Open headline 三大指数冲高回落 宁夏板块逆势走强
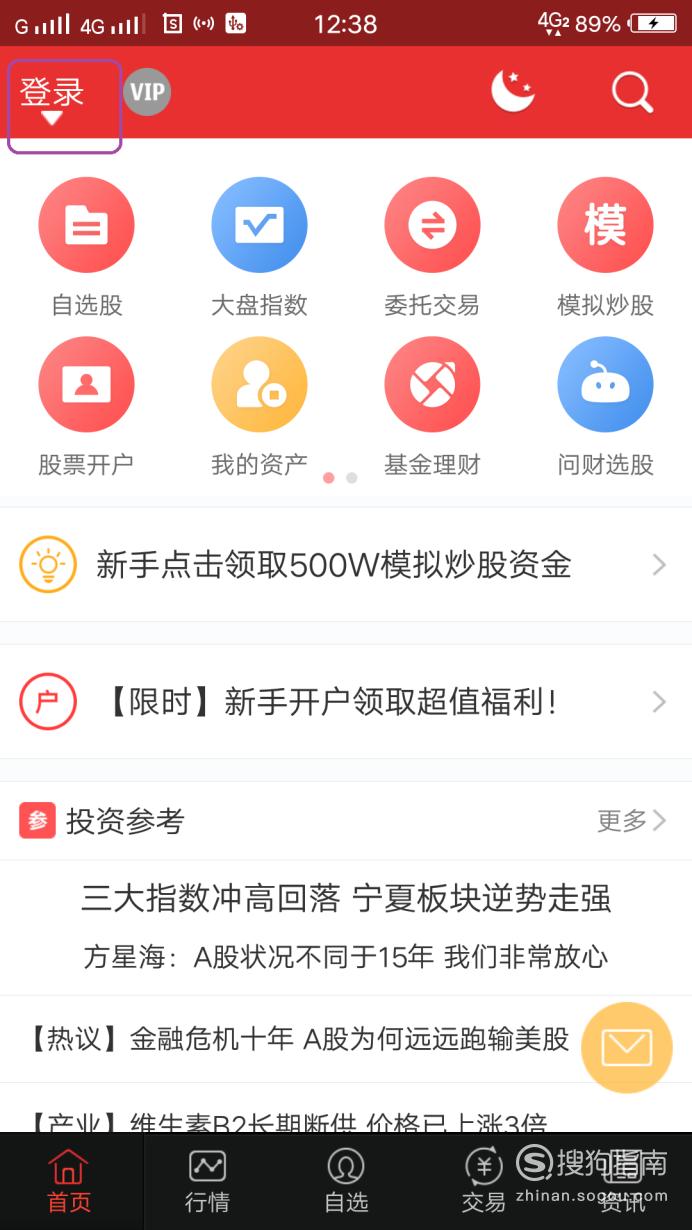The image size is (692, 1230). 346,898
